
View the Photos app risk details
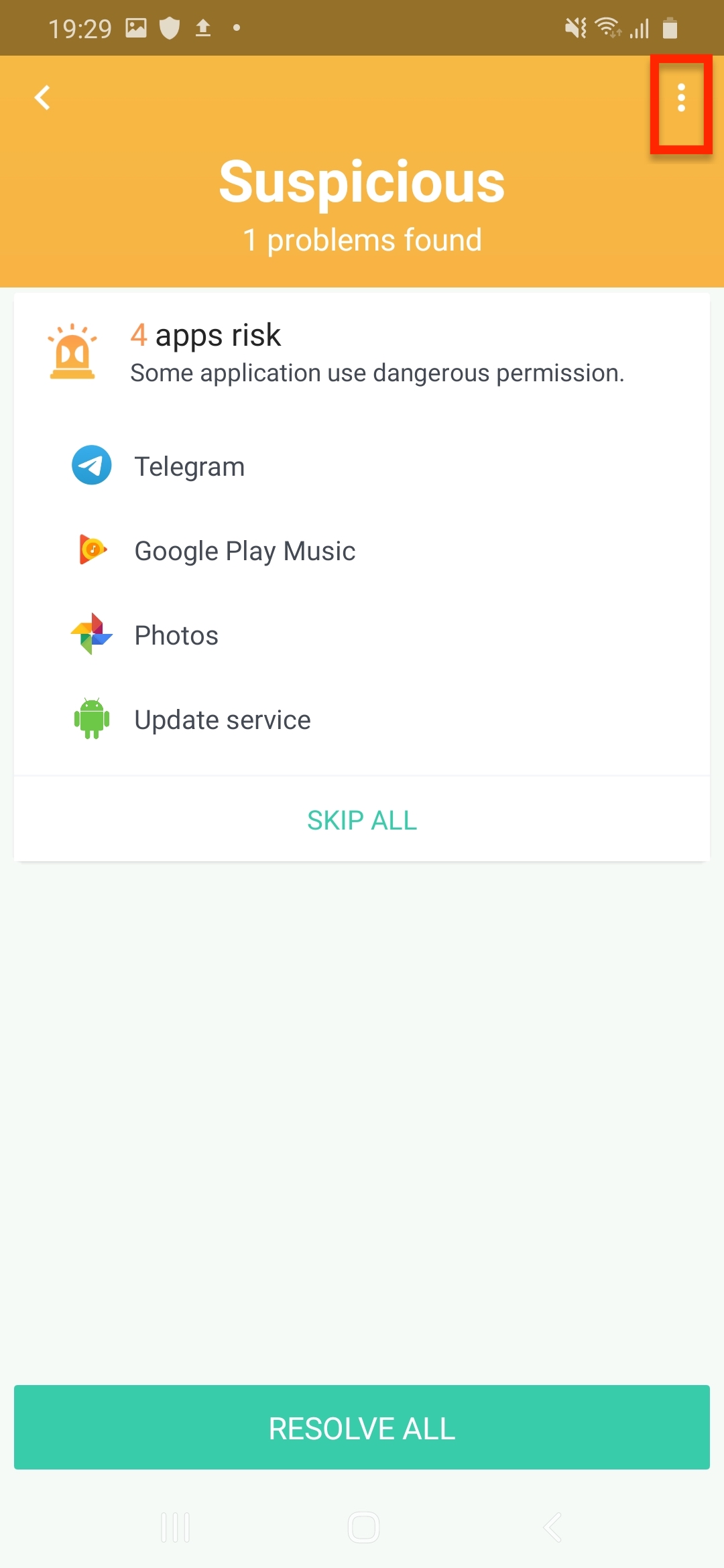(x=176, y=635)
